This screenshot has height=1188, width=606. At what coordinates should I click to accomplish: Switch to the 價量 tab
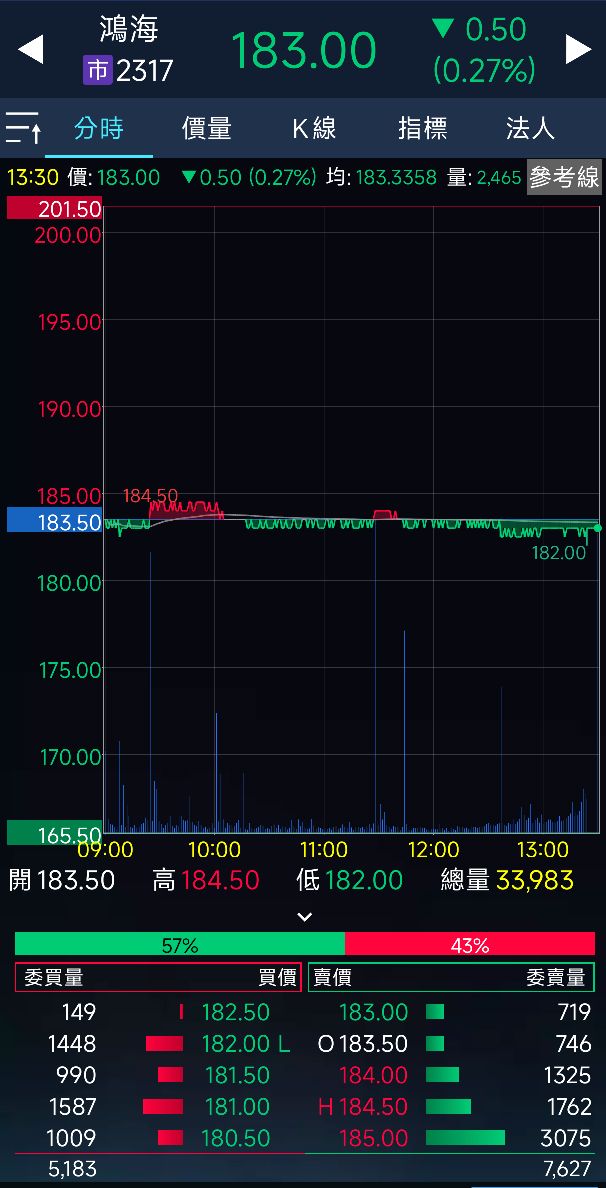point(207,128)
